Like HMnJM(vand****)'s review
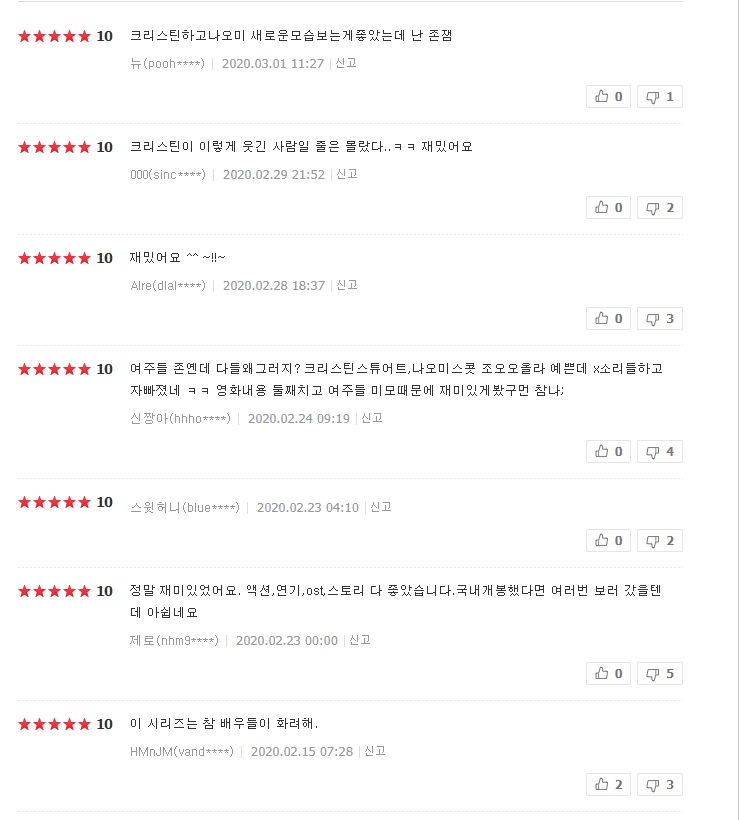Screen dimensions: 742x820 [x=608, y=784]
